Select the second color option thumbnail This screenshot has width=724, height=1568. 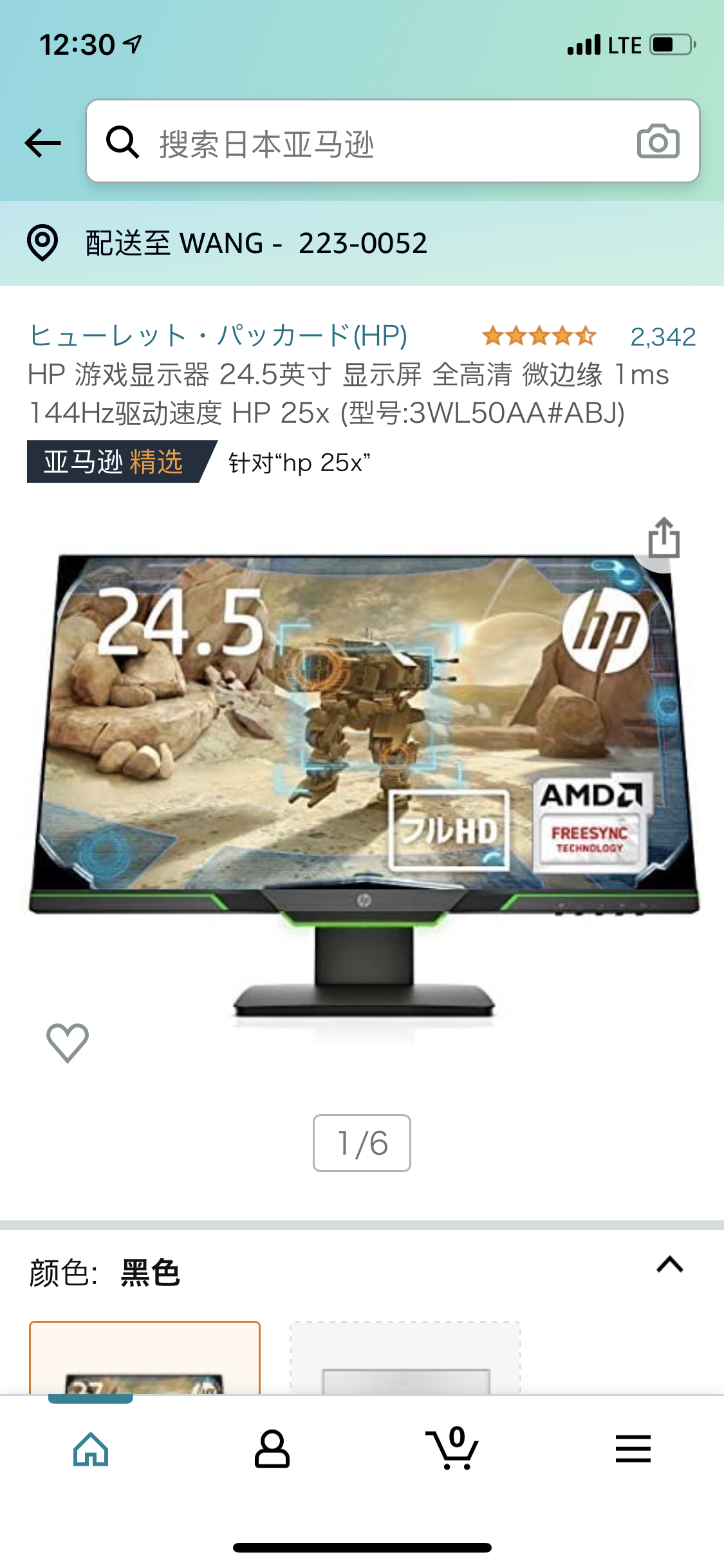coord(405,1358)
